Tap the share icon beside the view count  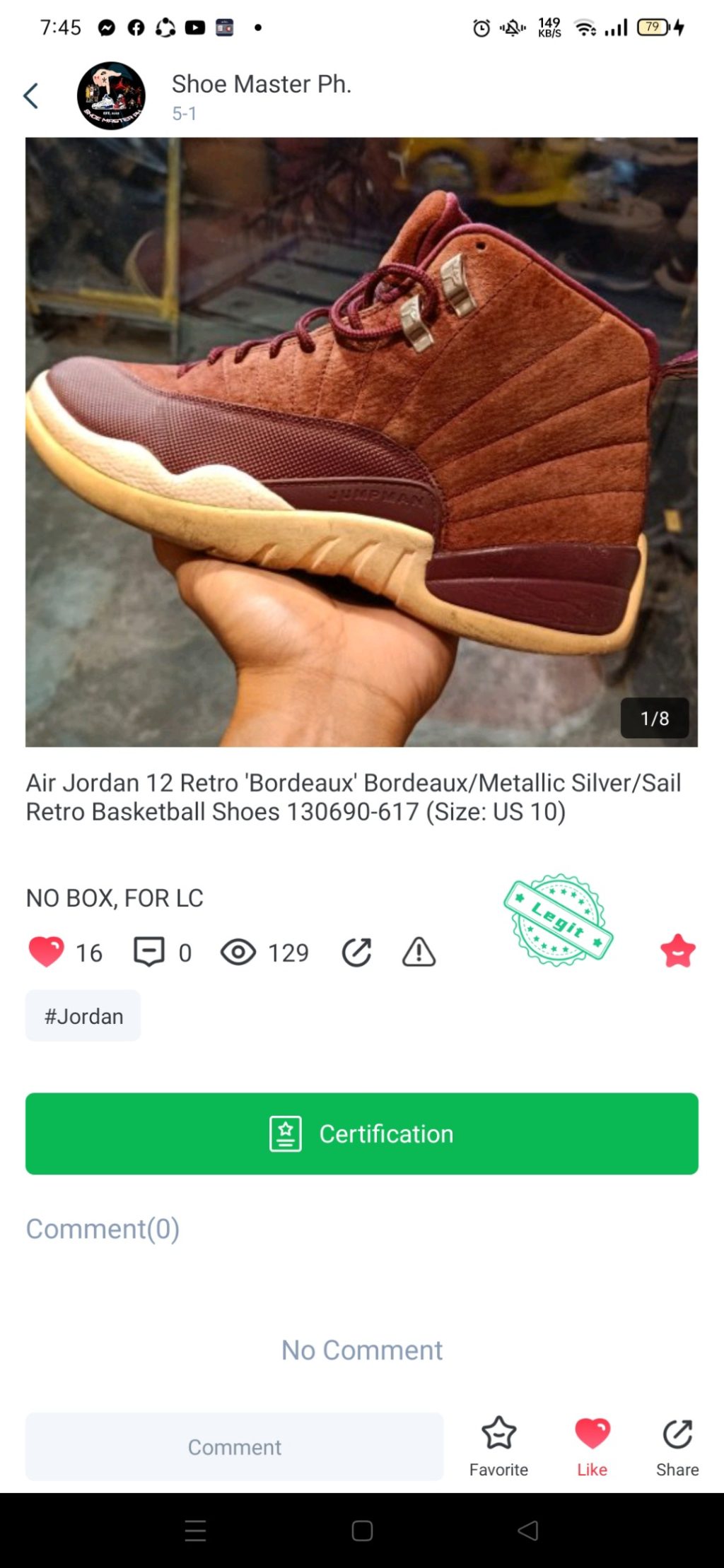click(x=356, y=952)
